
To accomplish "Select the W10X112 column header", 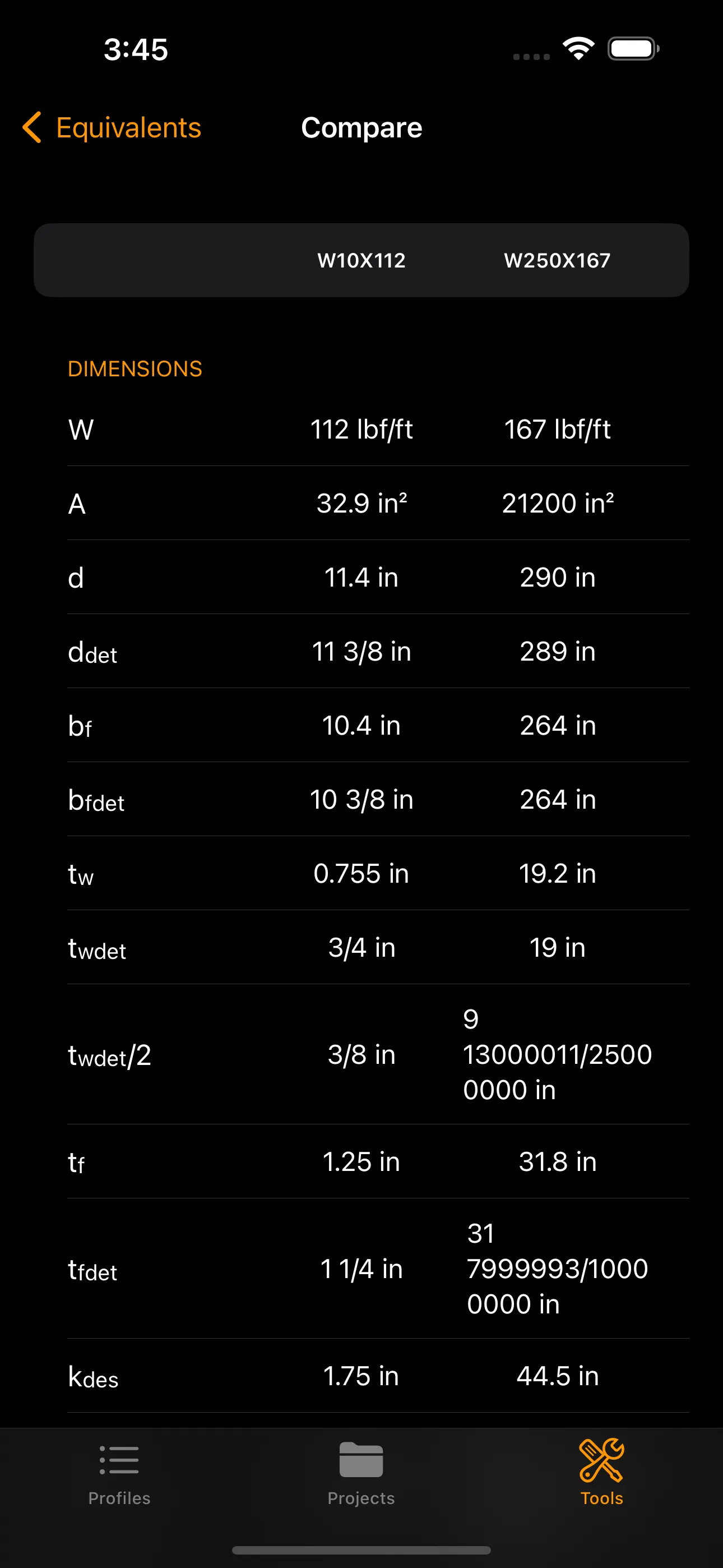I will pyautogui.click(x=361, y=260).
